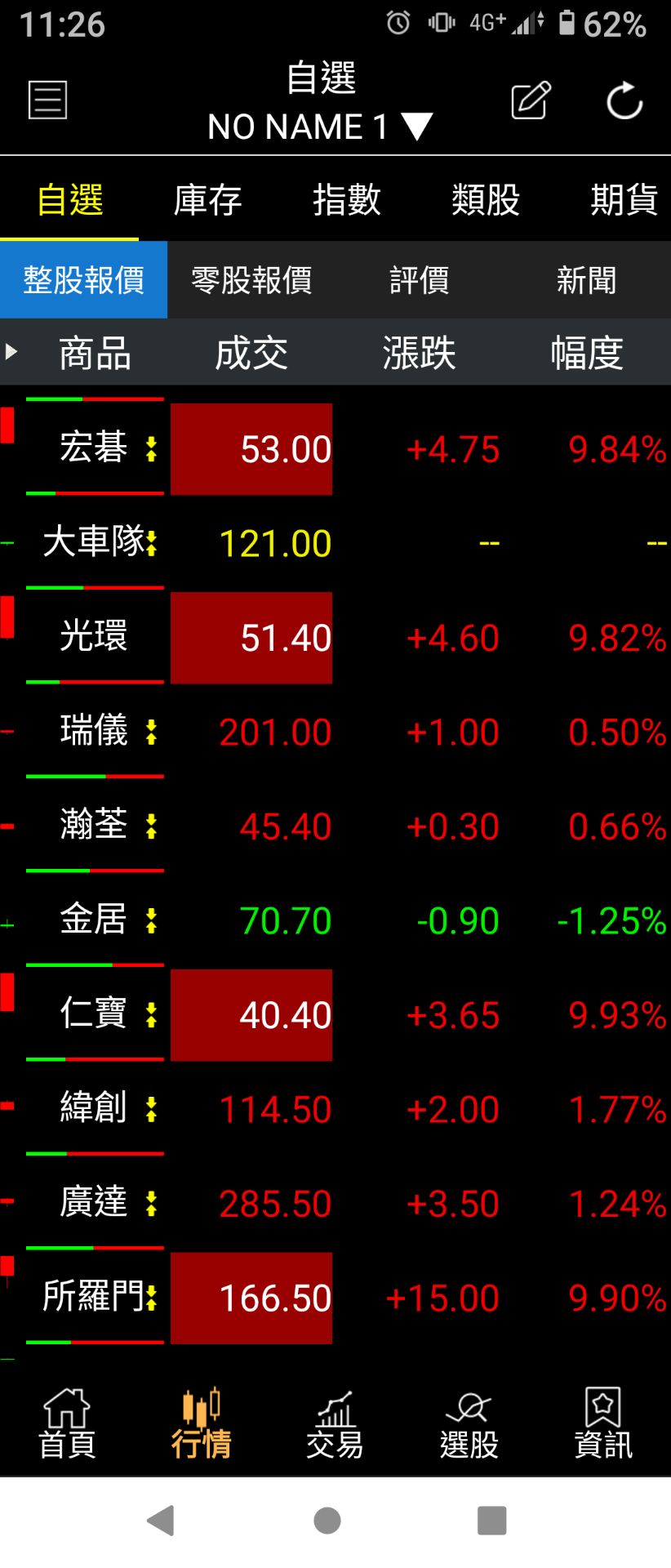Select the 評價 sub-tab

[x=420, y=280]
